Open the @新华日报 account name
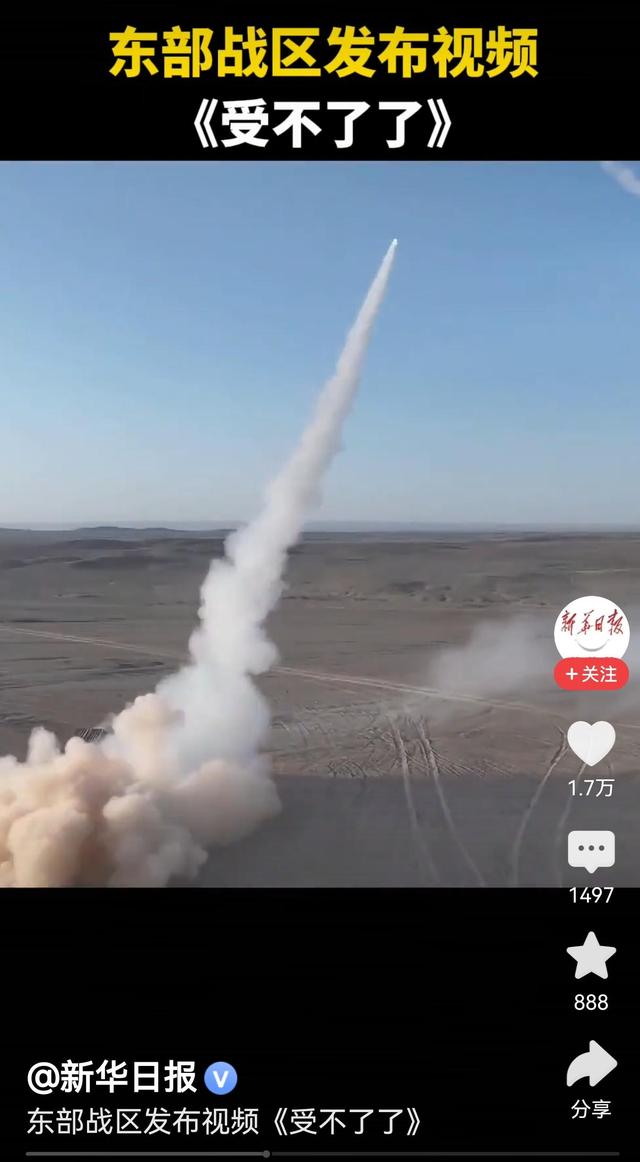This screenshot has width=640, height=1162. pos(112,1077)
